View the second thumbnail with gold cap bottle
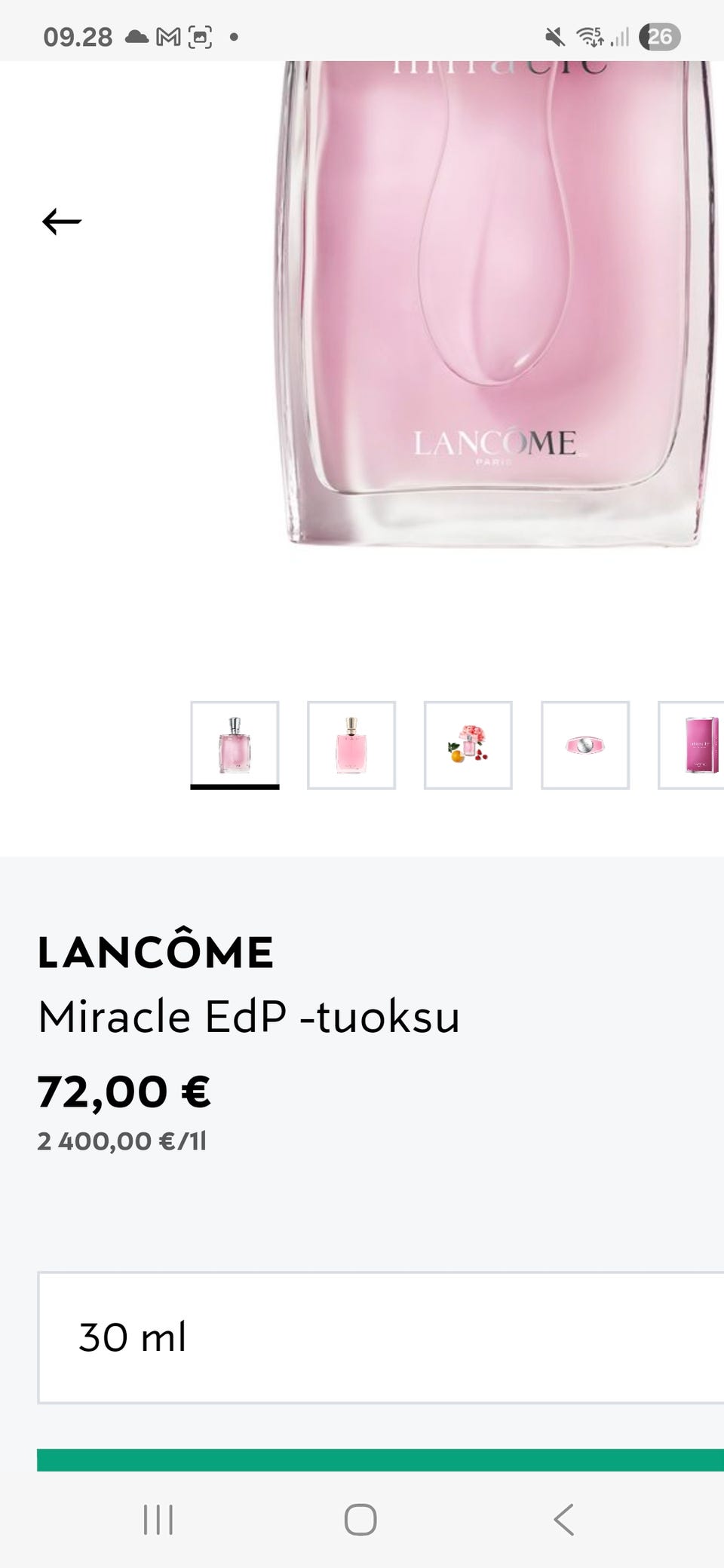 point(351,745)
